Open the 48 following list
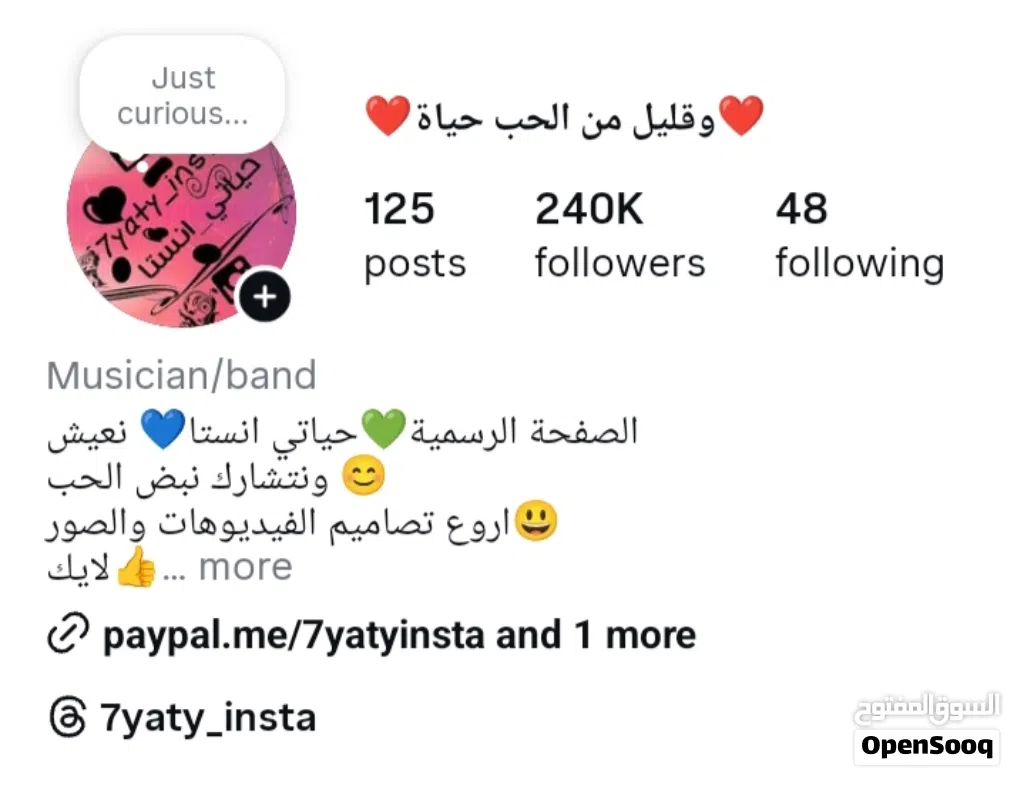Viewport: 1024px width, 789px height. (858, 236)
